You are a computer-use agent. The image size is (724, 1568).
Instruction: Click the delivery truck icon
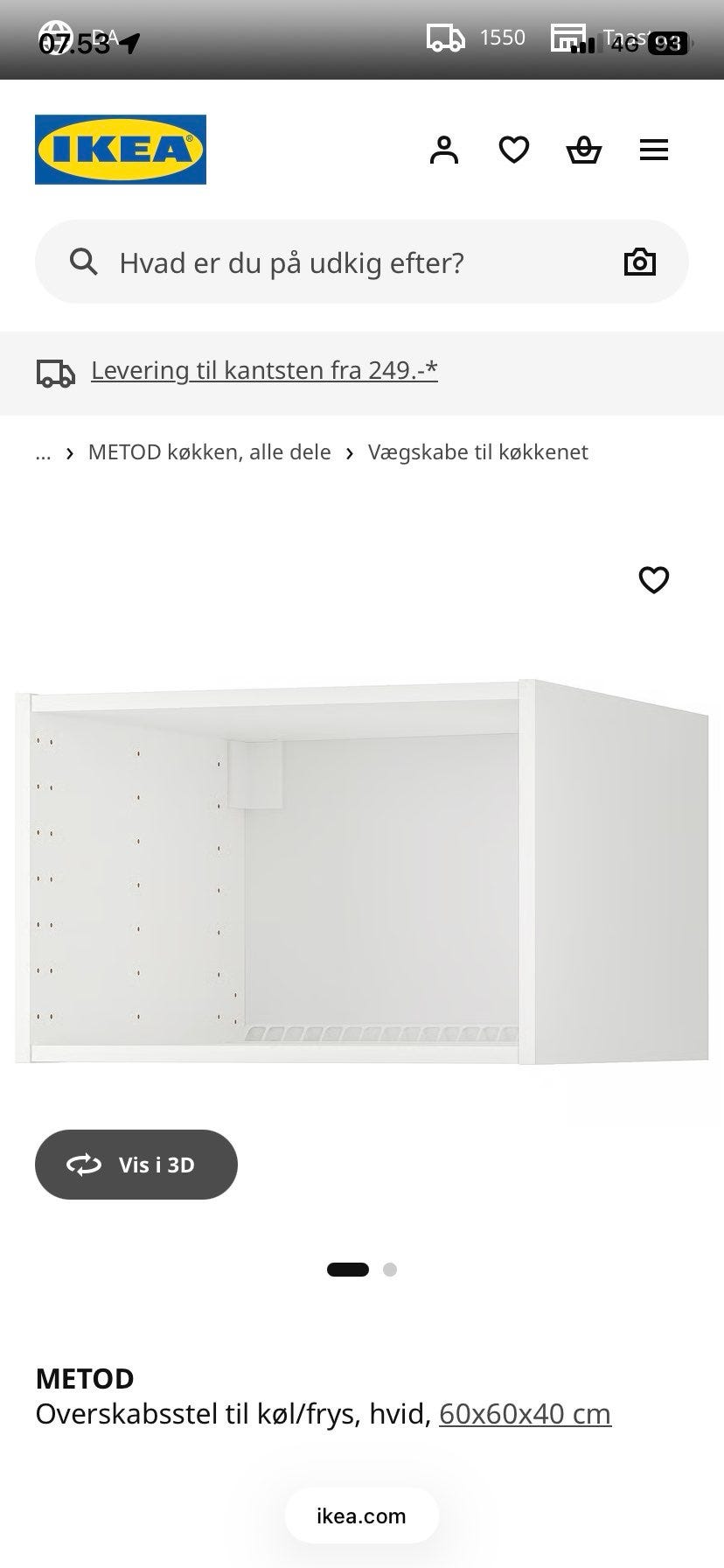tap(56, 371)
